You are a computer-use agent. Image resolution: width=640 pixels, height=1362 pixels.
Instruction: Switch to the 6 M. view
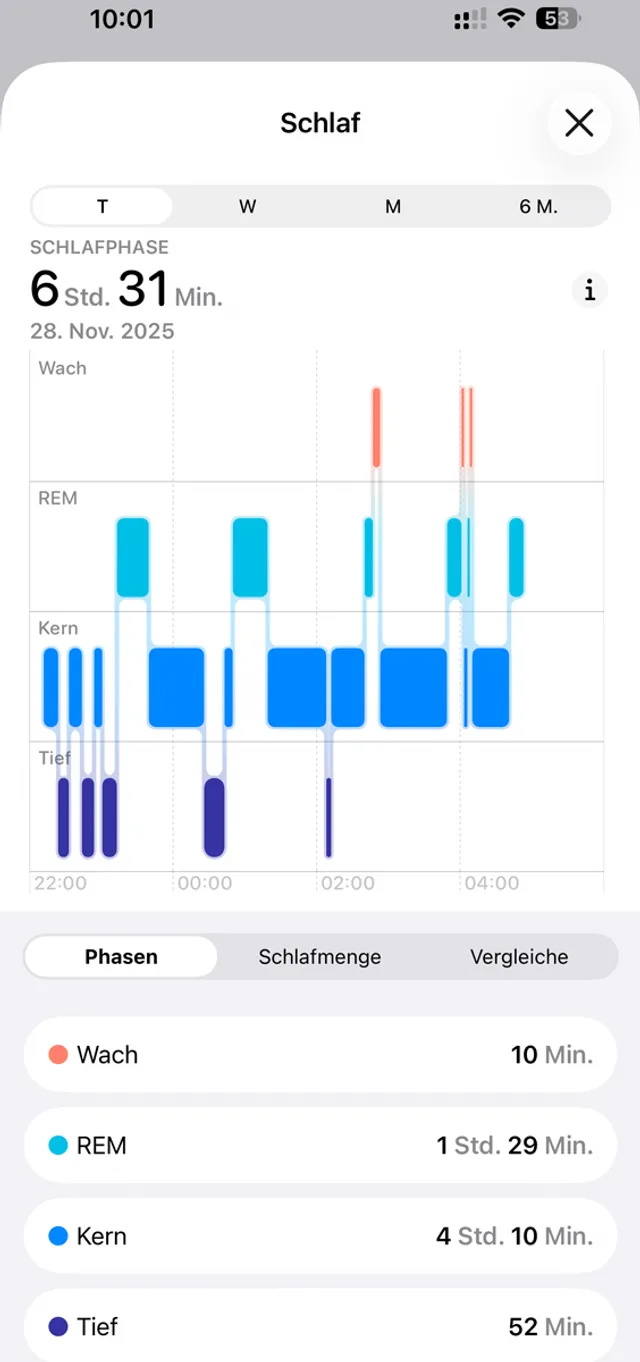point(538,207)
